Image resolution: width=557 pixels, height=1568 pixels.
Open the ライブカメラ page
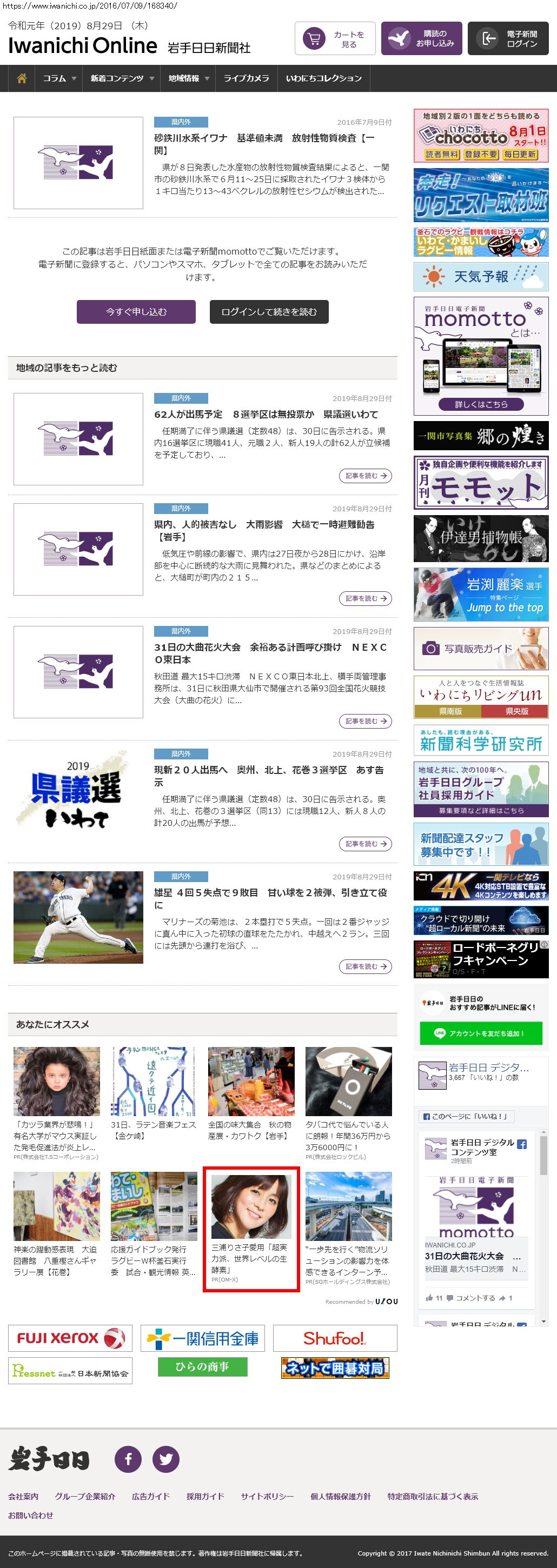(246, 78)
